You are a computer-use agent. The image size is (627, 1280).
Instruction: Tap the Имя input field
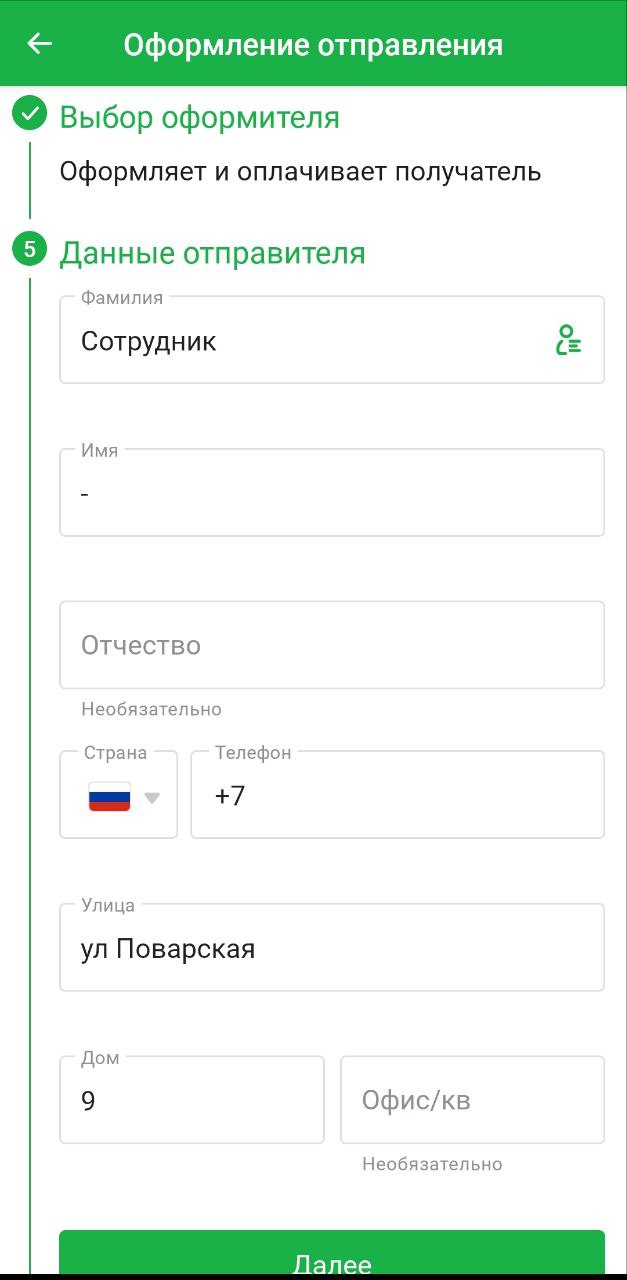tap(331, 493)
